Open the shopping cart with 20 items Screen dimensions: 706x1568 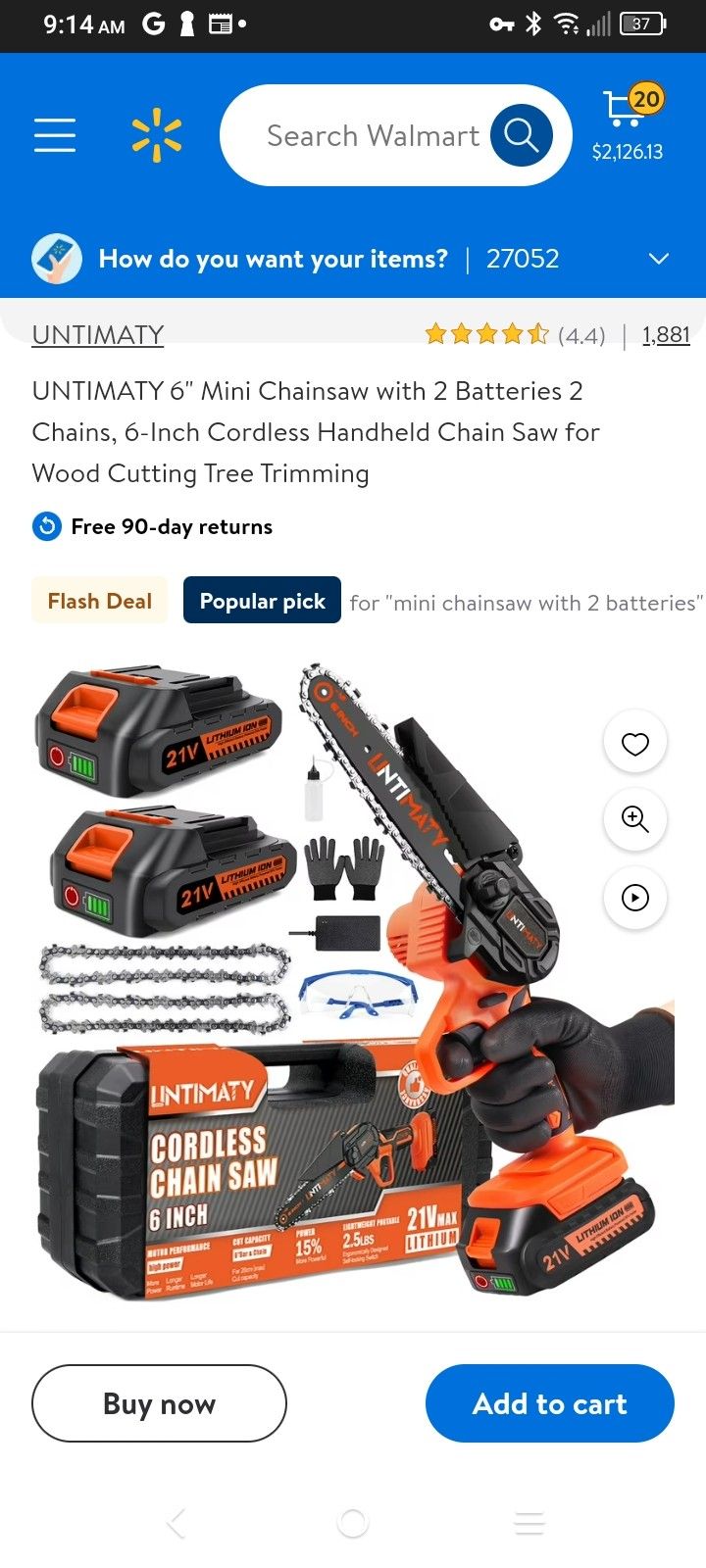click(628, 122)
